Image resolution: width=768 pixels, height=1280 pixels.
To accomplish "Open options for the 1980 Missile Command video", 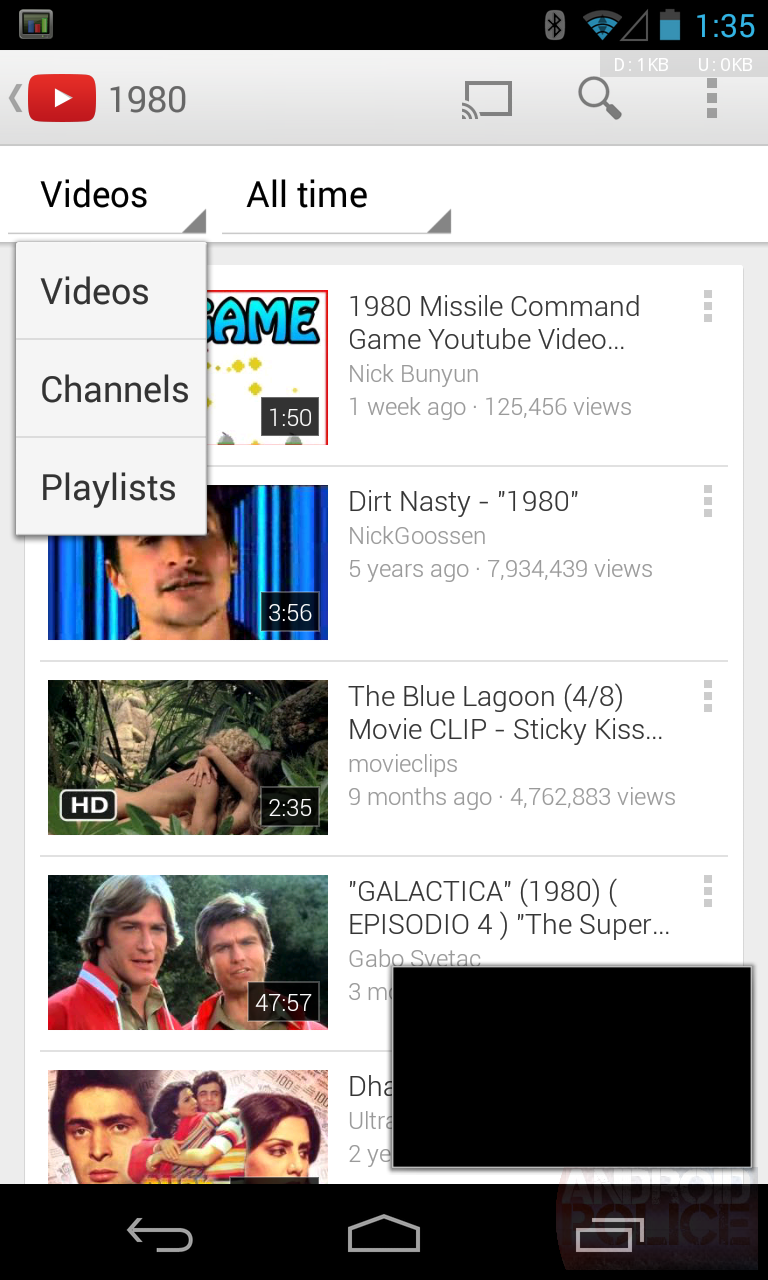I will pos(707,306).
